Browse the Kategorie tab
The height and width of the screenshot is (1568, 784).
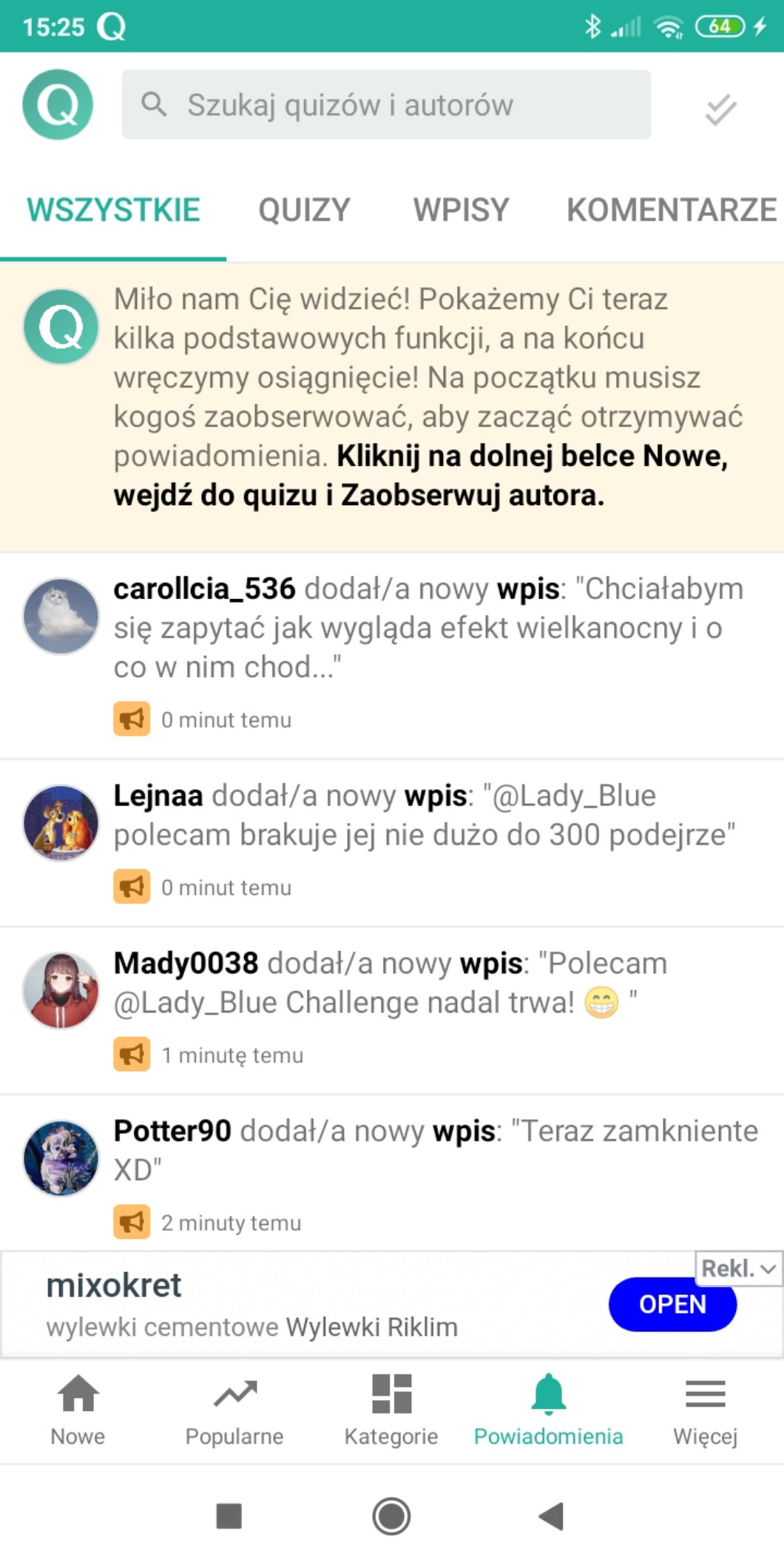391,1410
